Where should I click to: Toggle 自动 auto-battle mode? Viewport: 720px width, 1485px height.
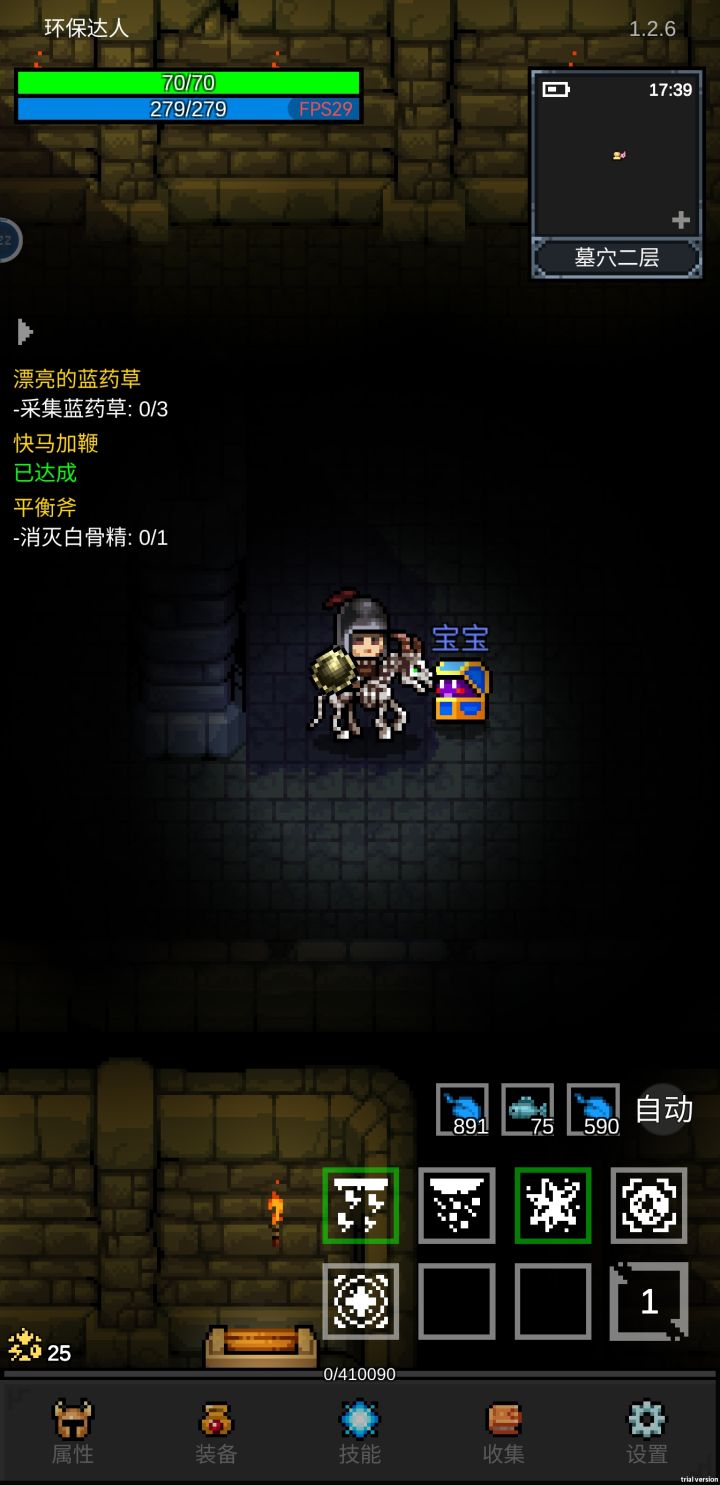point(664,1109)
